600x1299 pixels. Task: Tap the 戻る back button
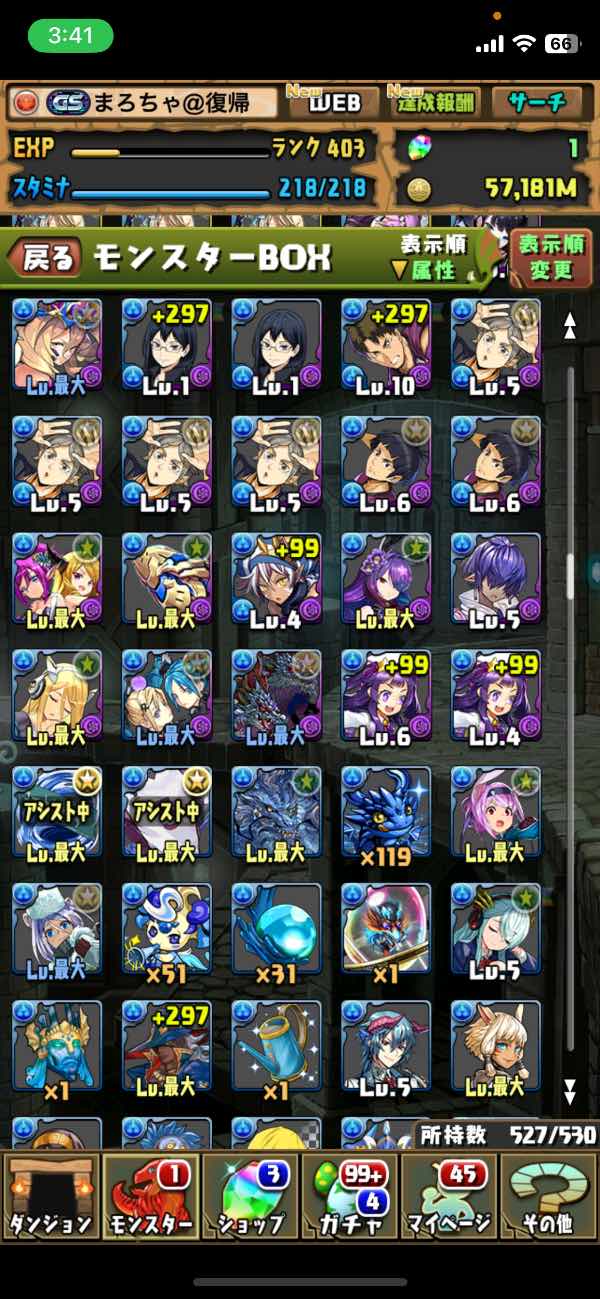[x=47, y=258]
